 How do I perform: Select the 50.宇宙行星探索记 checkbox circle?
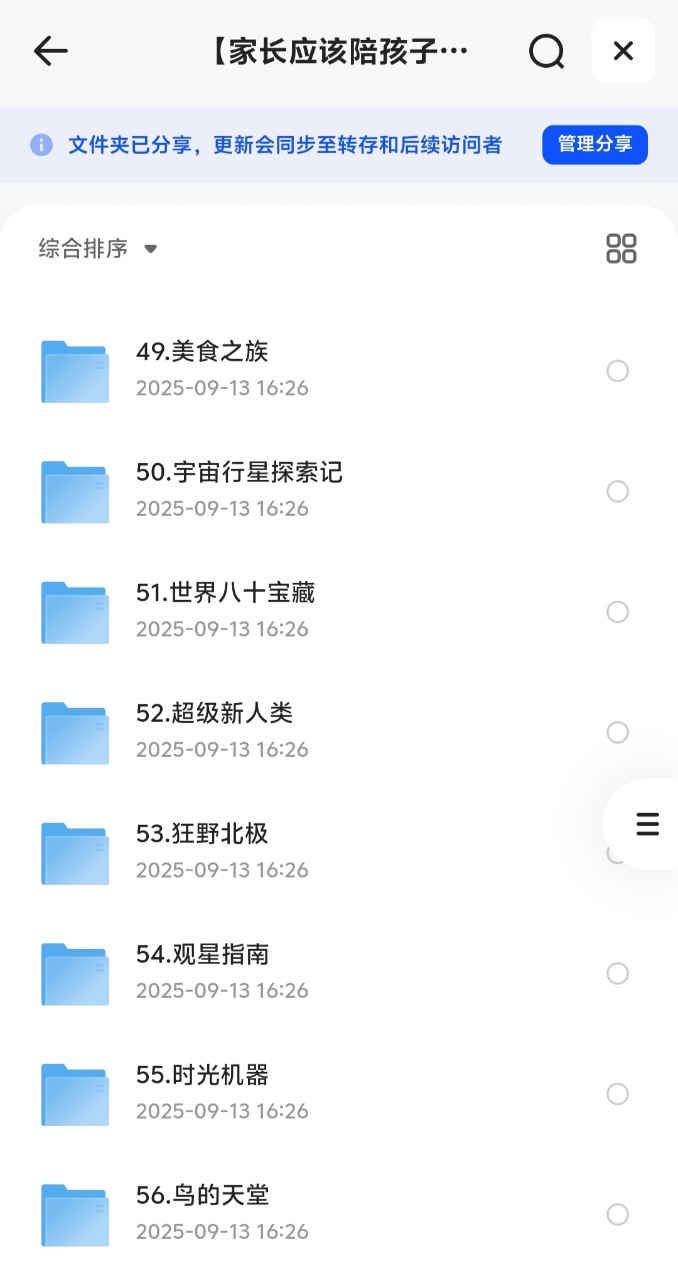tap(618, 491)
